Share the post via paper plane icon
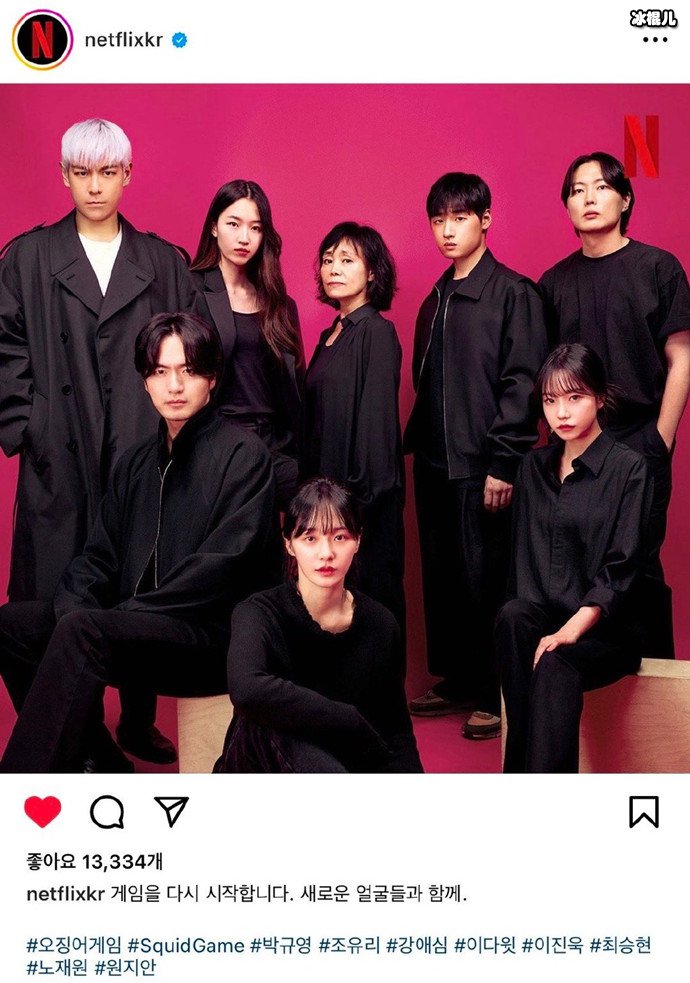690x983 pixels. click(172, 811)
